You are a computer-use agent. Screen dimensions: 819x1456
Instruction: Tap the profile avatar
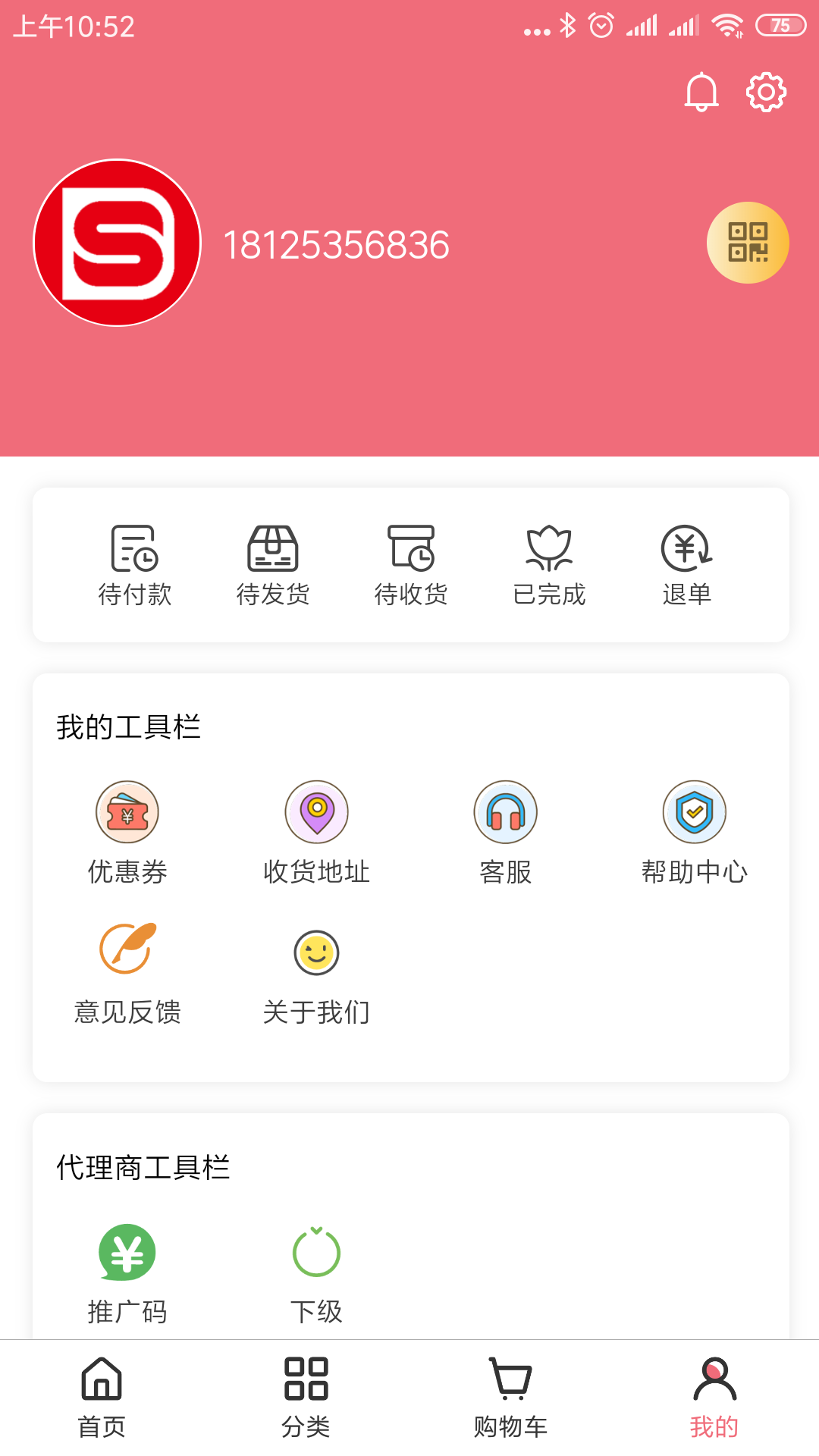[118, 243]
